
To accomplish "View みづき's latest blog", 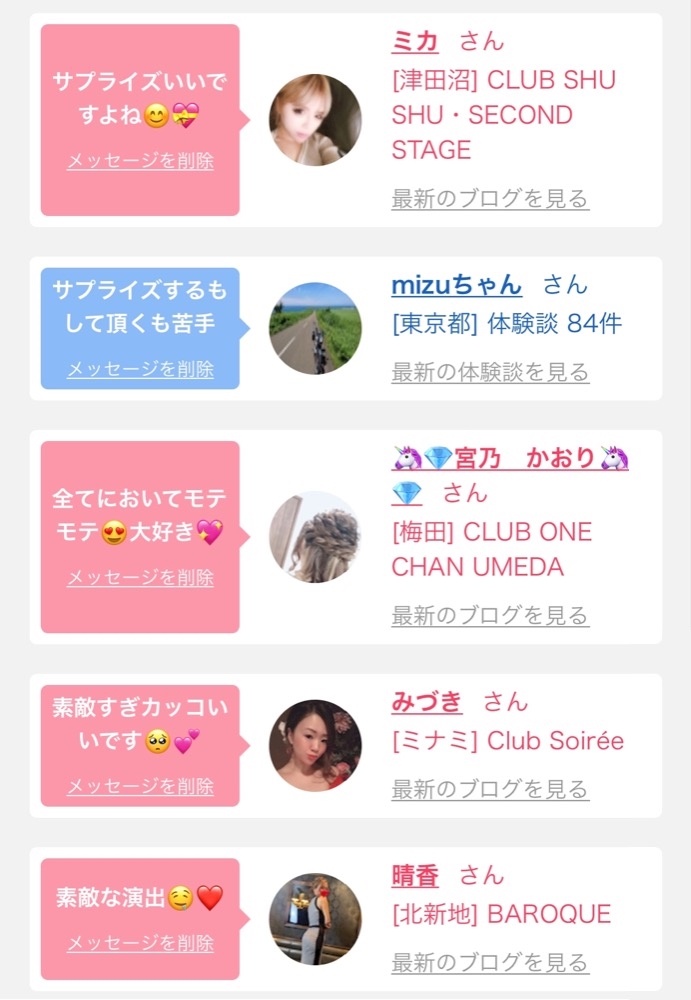I will click(490, 789).
